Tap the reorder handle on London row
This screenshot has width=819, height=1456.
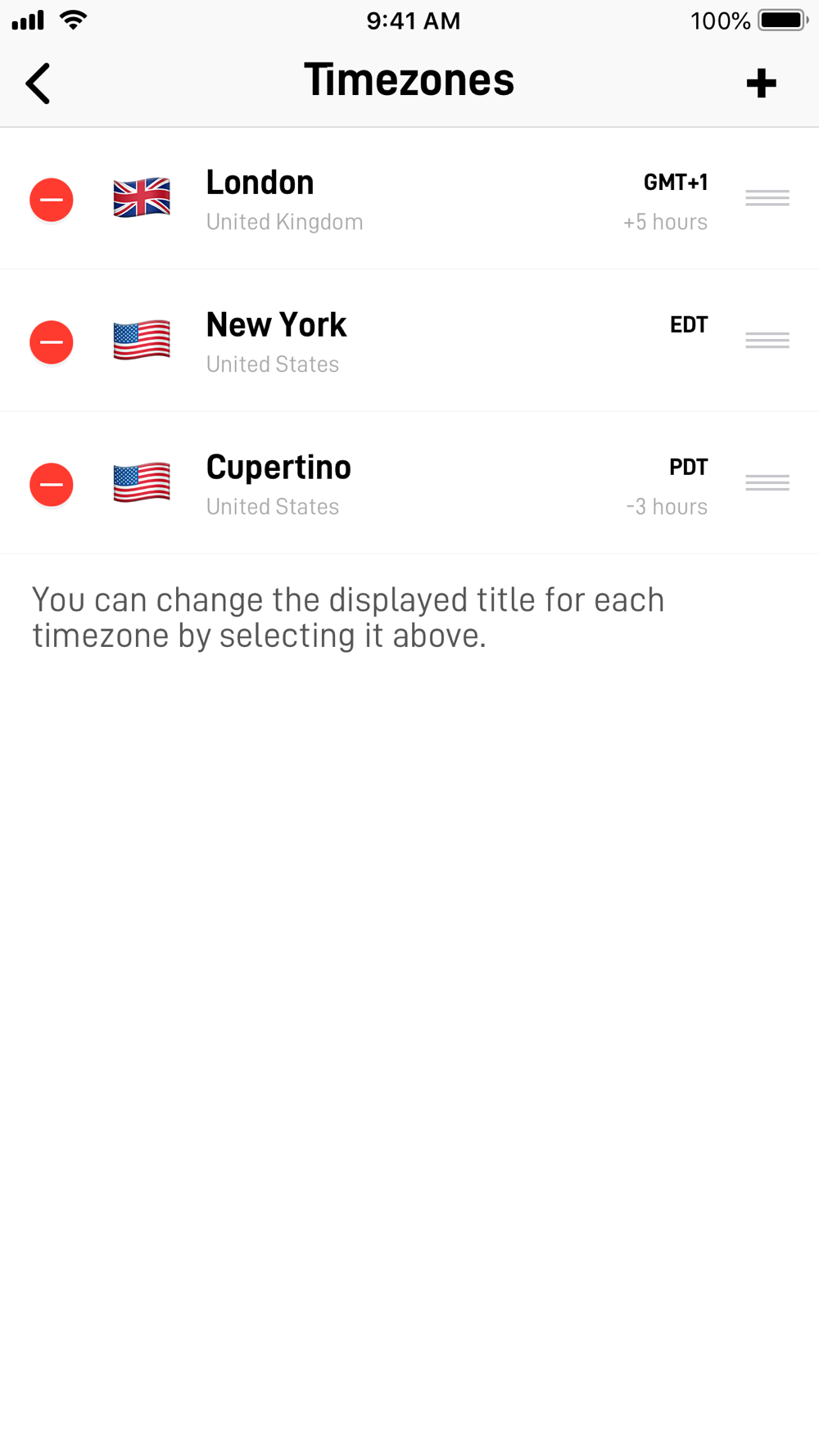tap(767, 198)
